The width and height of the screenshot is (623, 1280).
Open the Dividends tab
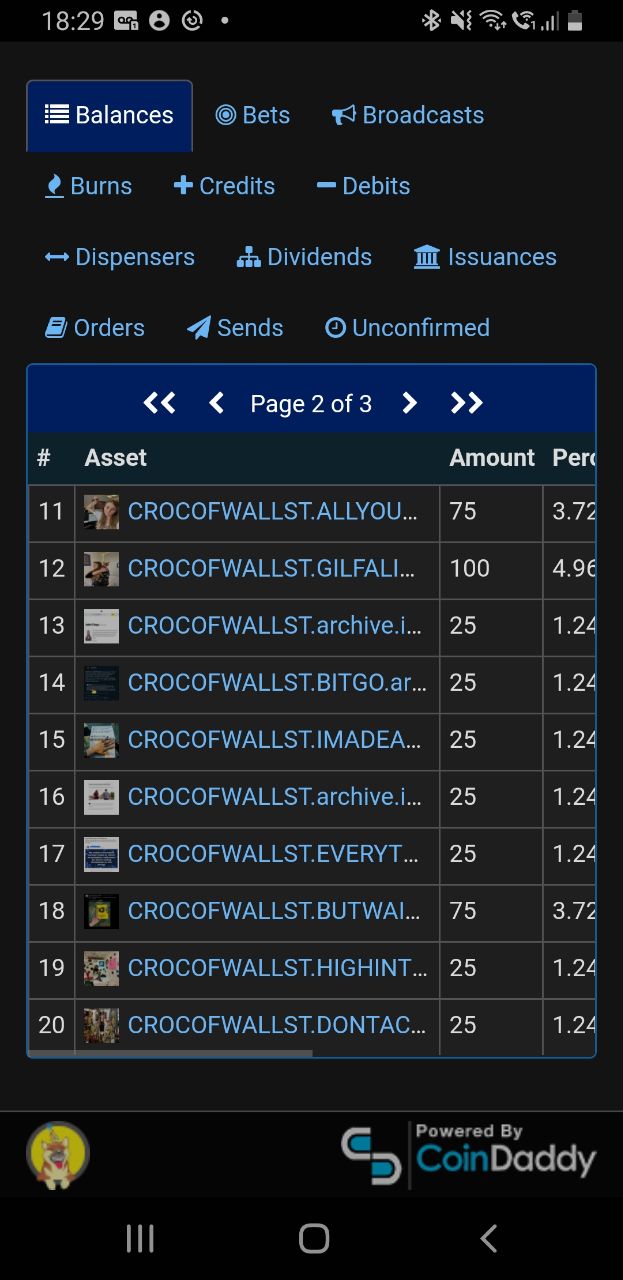[304, 257]
